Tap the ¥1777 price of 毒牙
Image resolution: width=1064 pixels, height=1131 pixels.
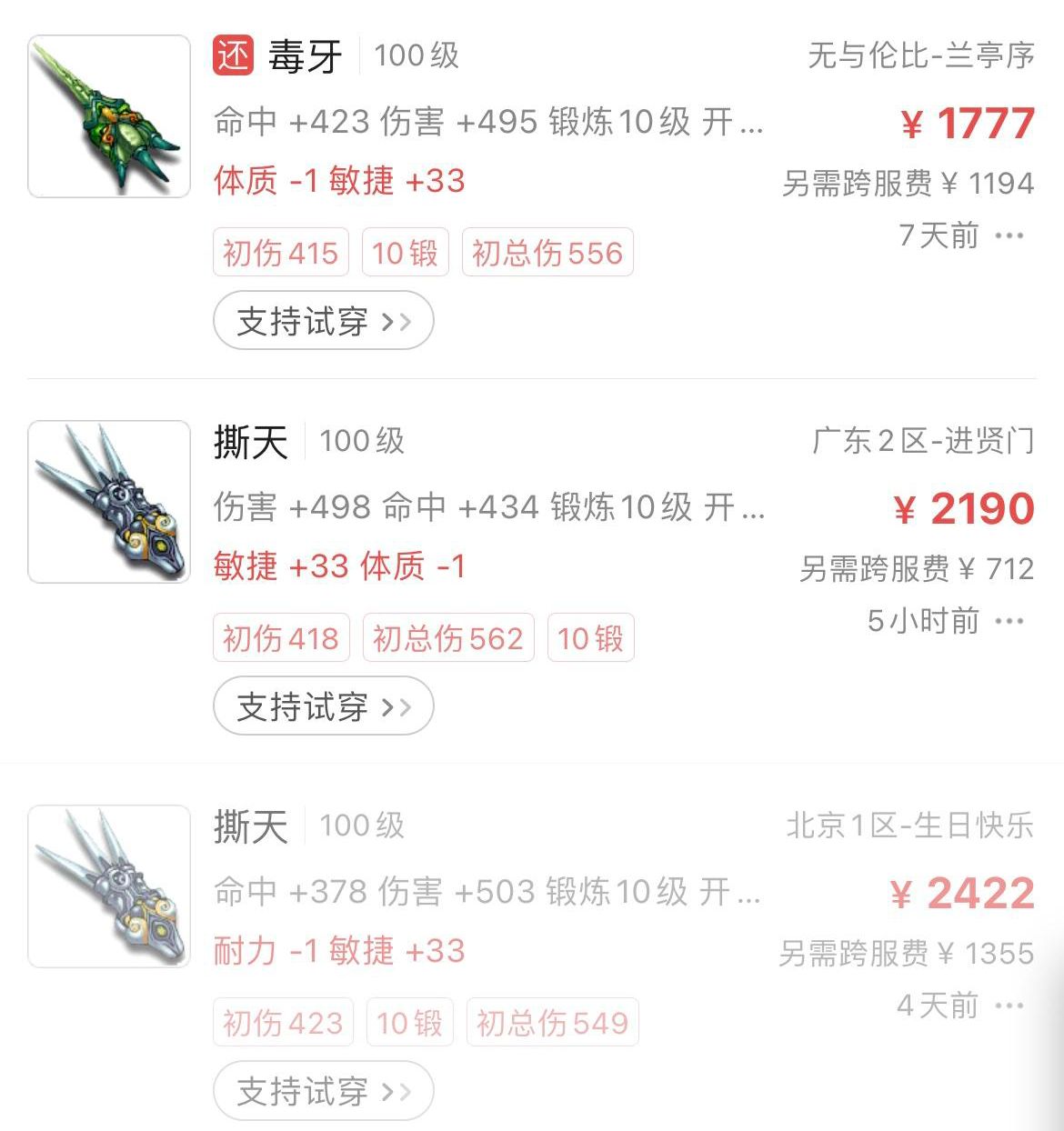click(x=967, y=125)
